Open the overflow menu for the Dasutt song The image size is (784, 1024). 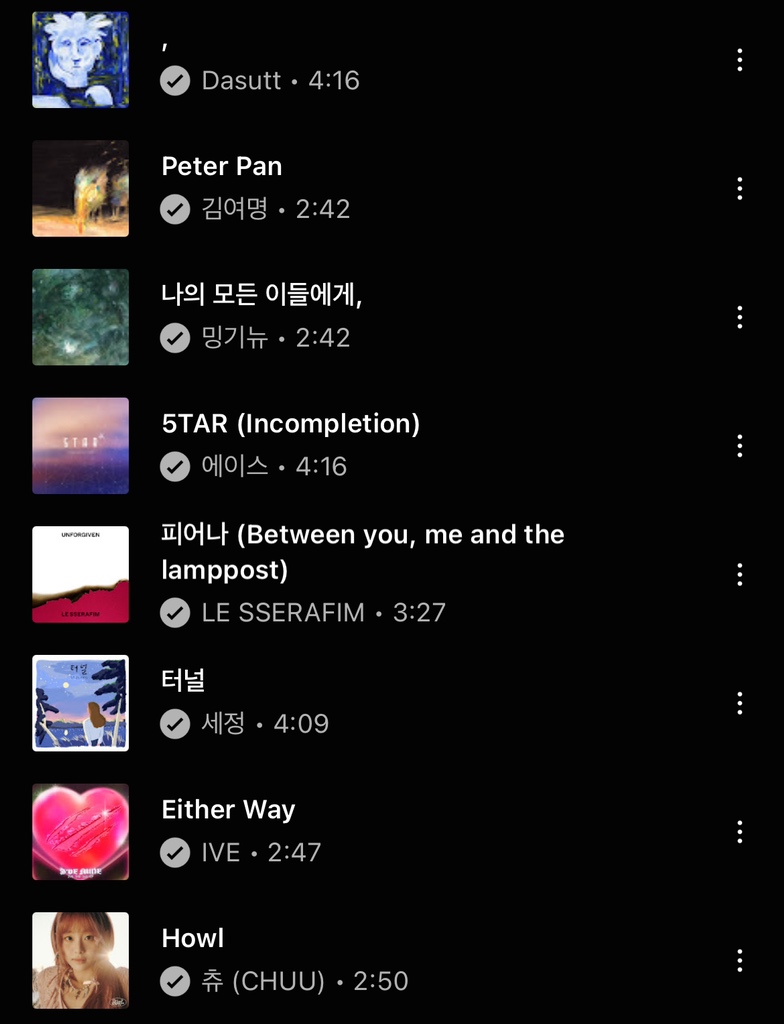[x=739, y=60]
